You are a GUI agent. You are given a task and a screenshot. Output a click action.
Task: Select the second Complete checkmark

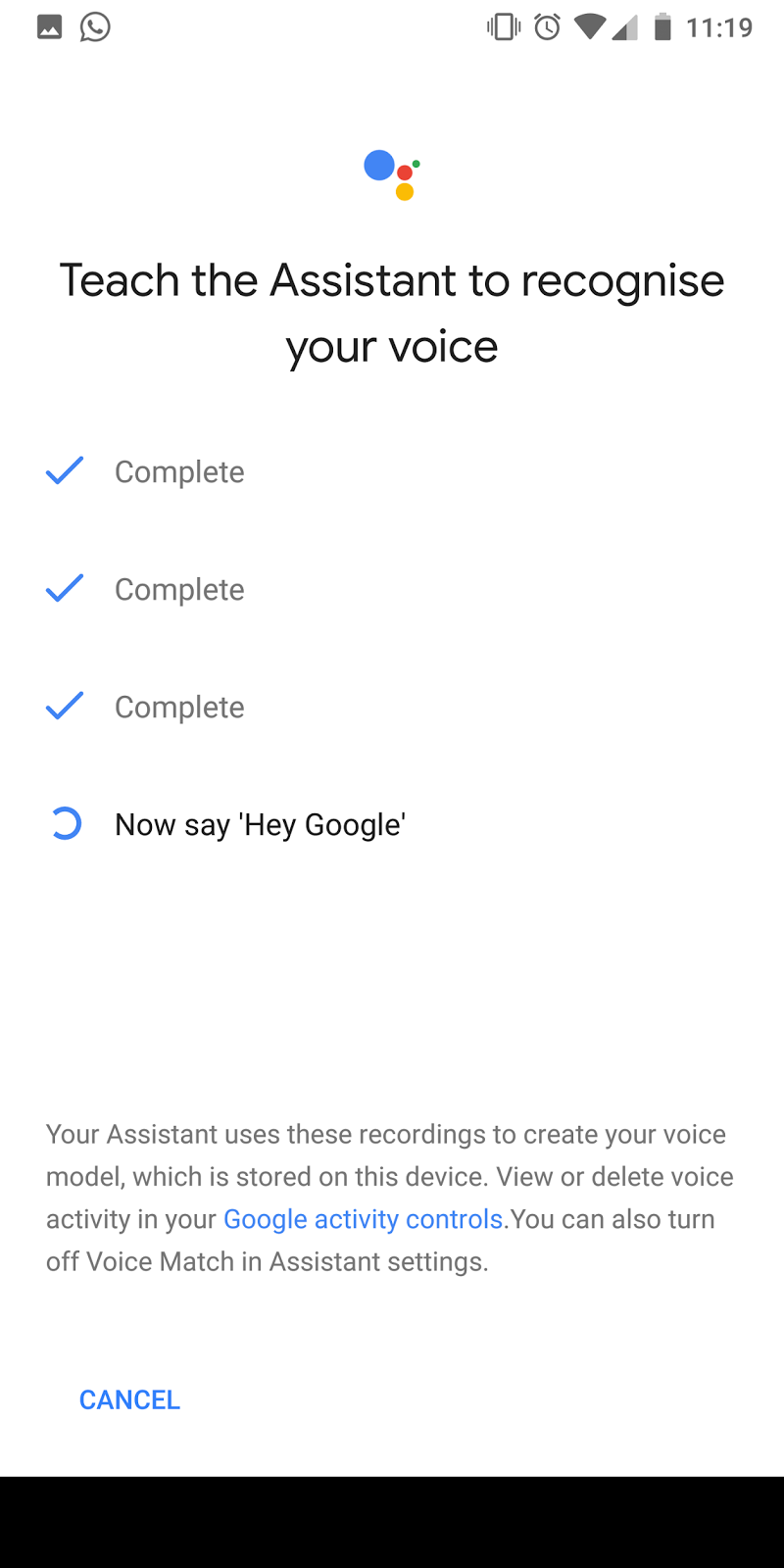coord(64,588)
